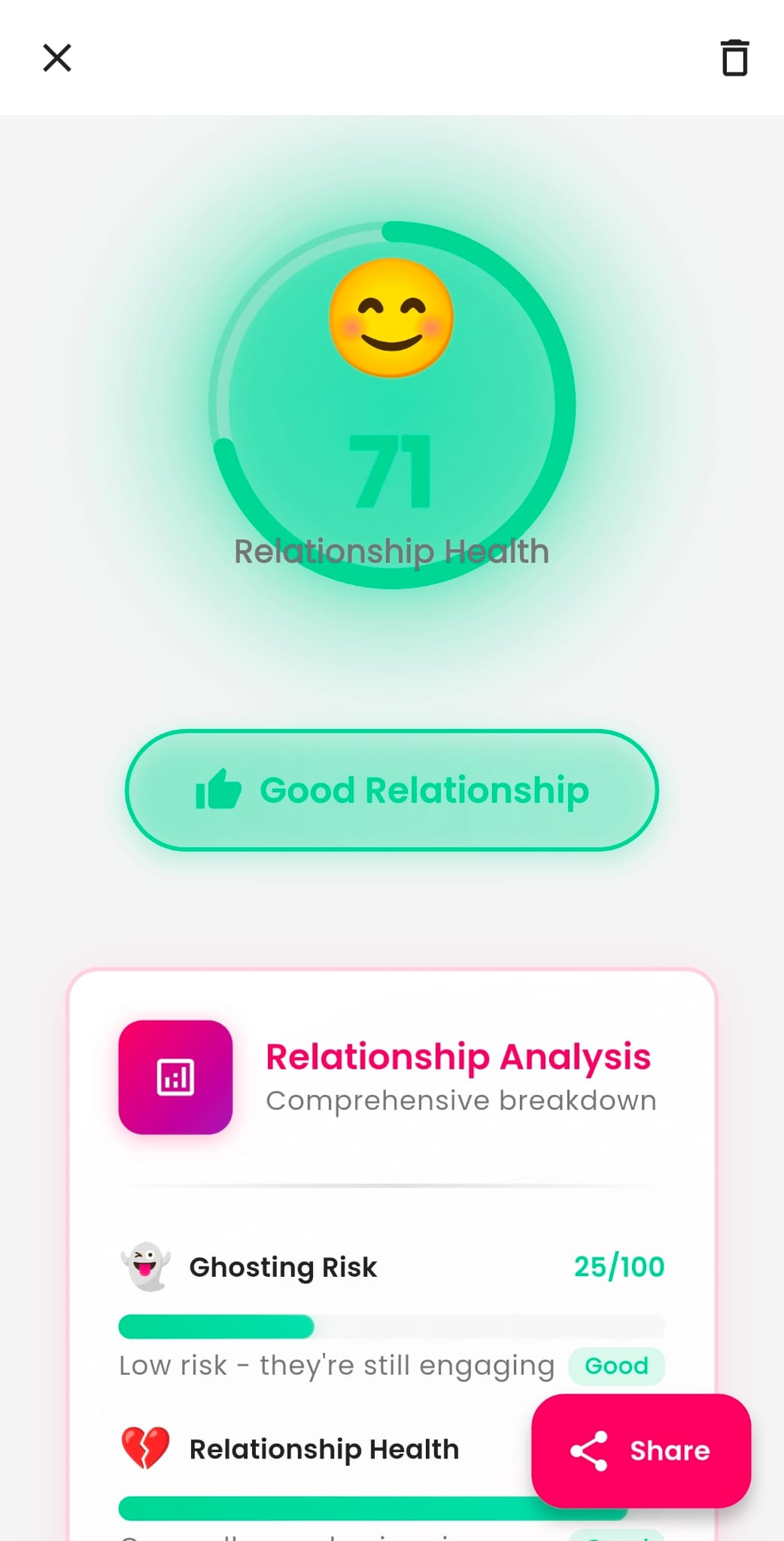Image resolution: width=784 pixels, height=1541 pixels.
Task: Tap the trash icon to delete this analysis
Action: (x=733, y=58)
